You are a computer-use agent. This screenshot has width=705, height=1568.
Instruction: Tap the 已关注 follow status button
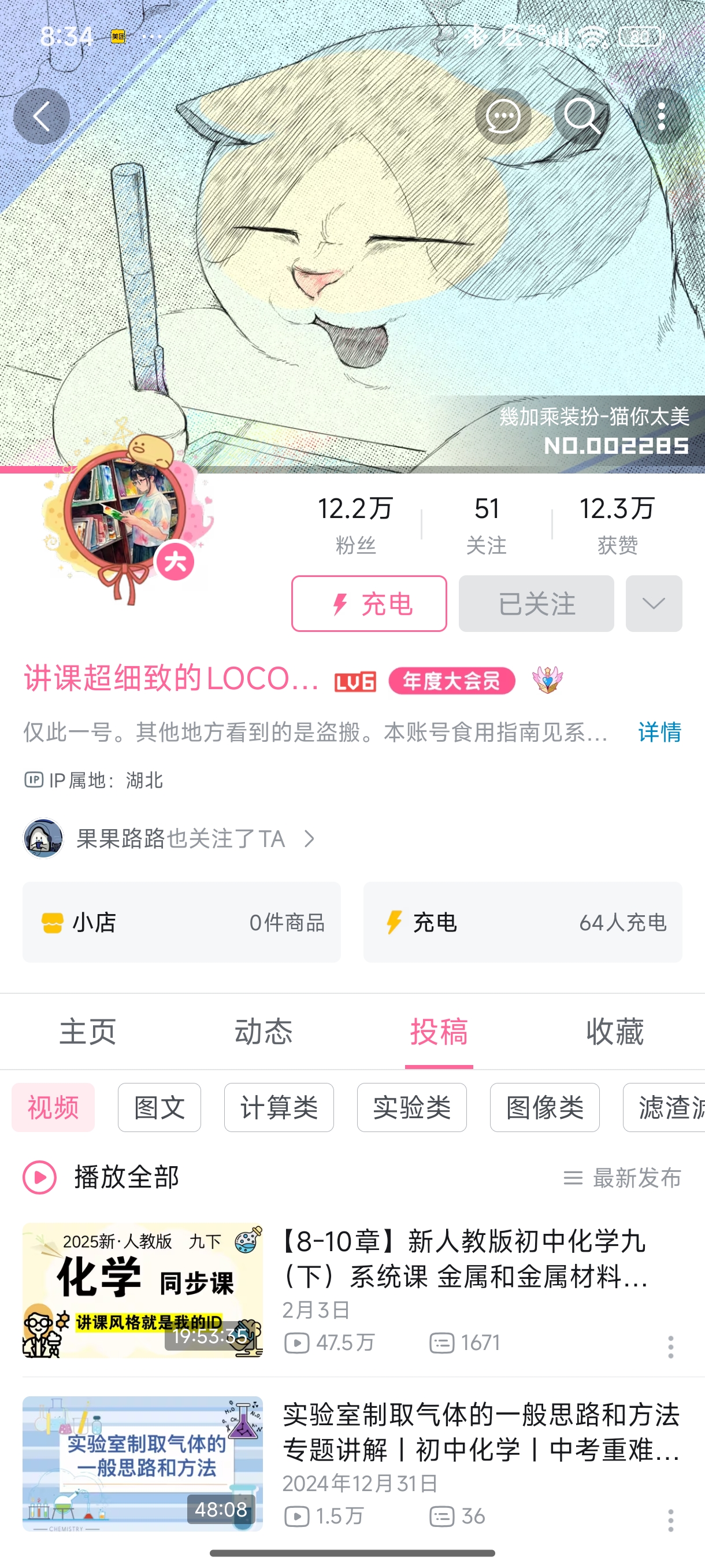tap(536, 603)
